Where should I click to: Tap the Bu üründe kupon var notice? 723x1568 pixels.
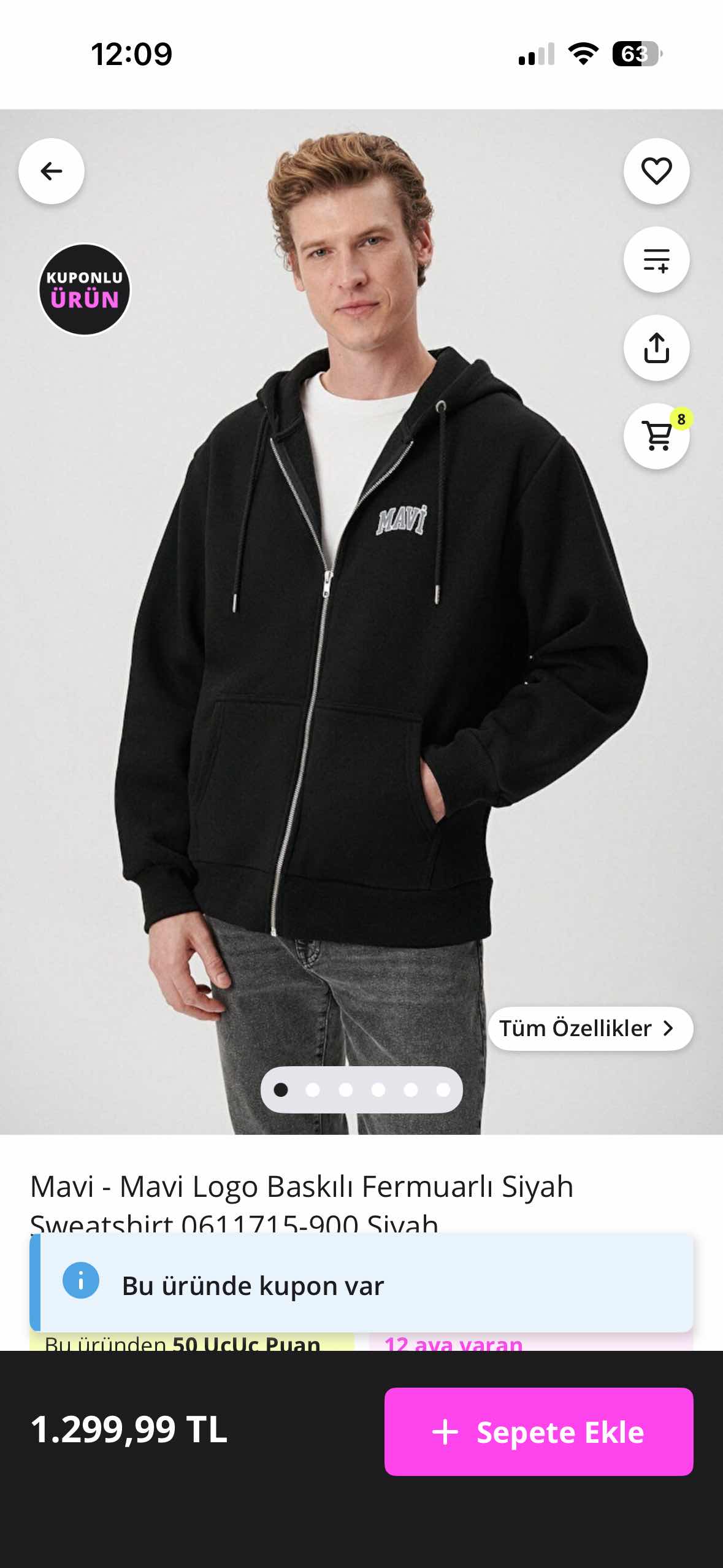(362, 1285)
